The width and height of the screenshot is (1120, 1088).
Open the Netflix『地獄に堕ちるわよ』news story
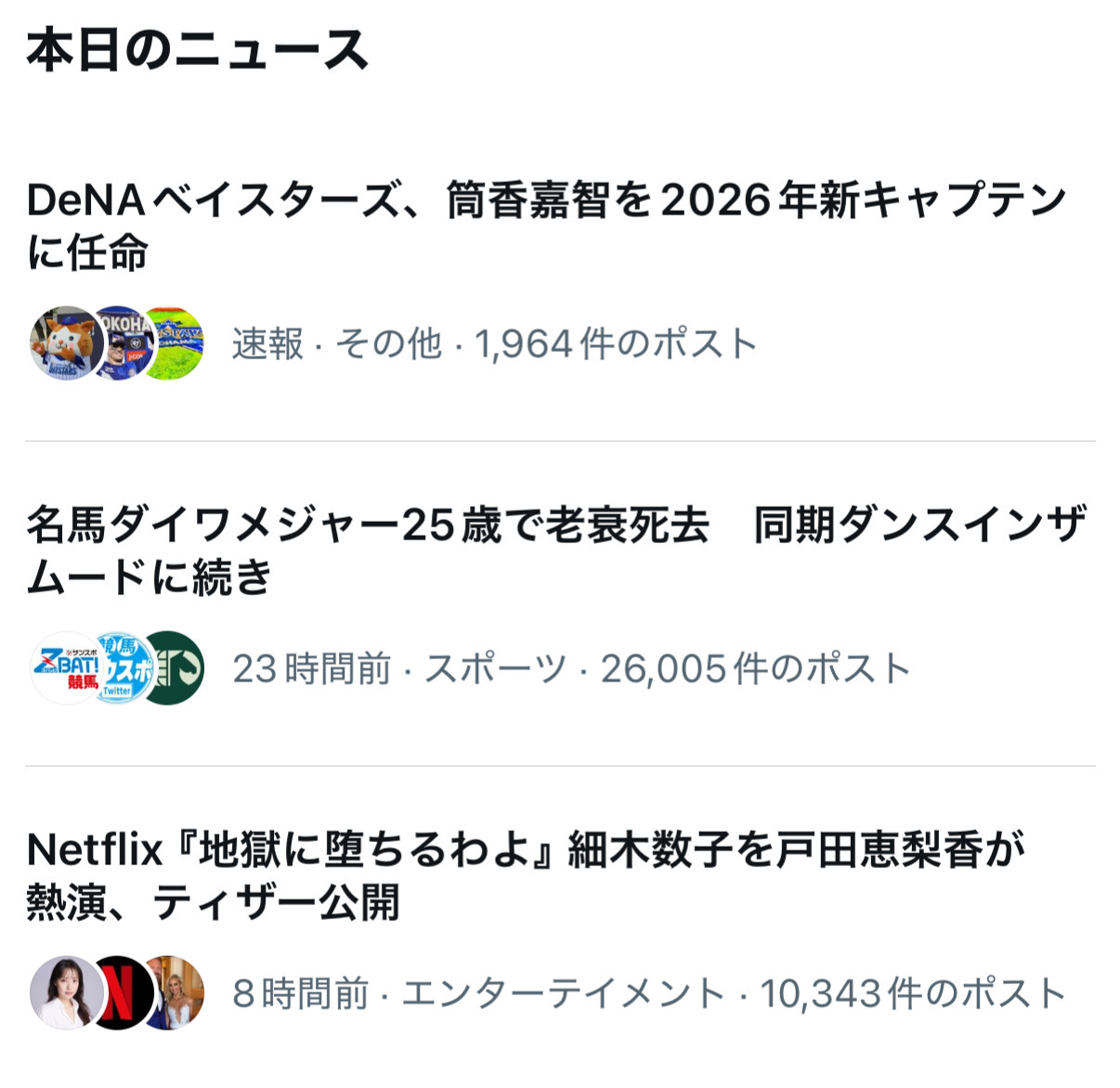(x=526, y=874)
